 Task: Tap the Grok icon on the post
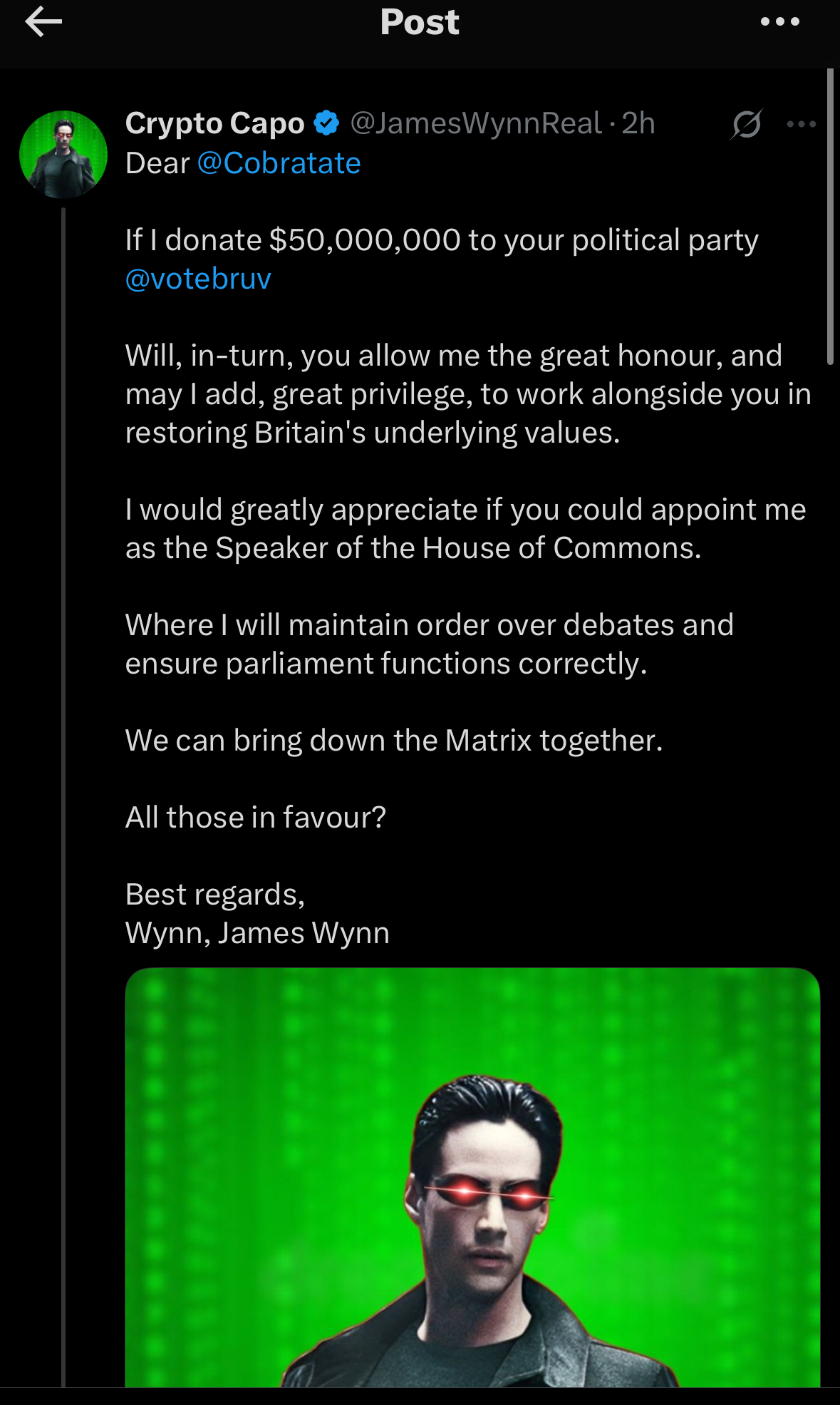[747, 124]
